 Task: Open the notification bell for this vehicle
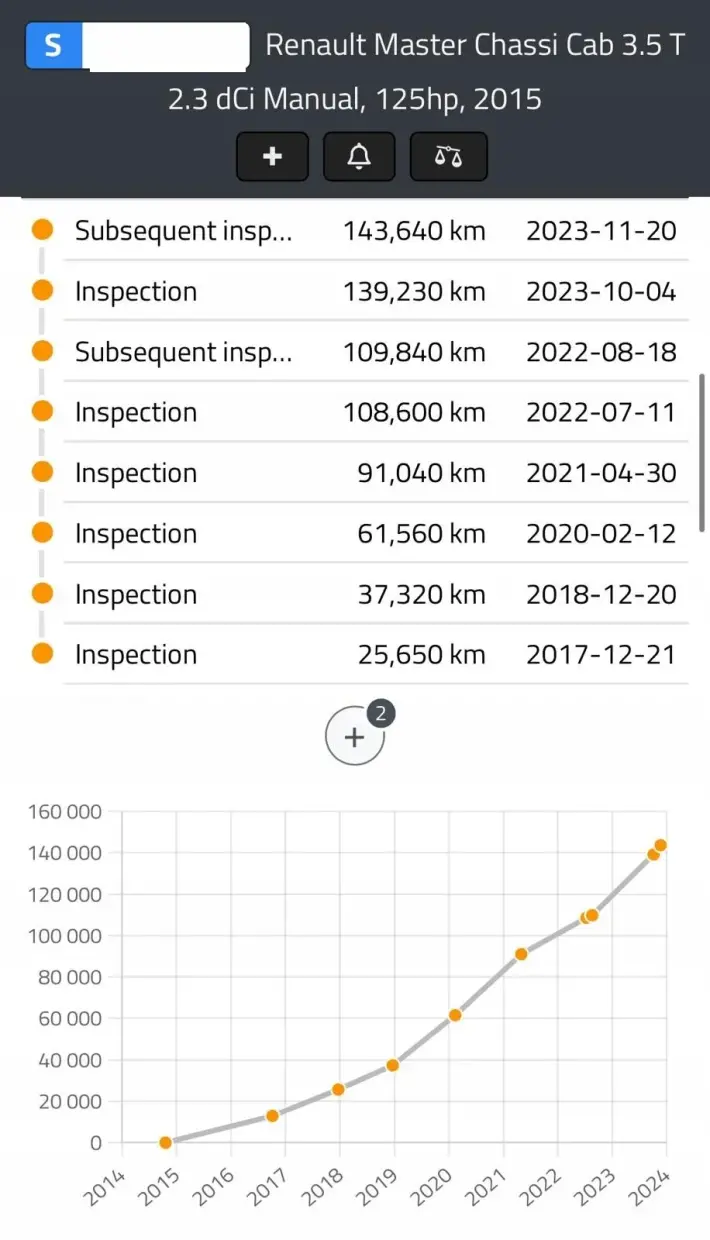pyautogui.click(x=359, y=157)
